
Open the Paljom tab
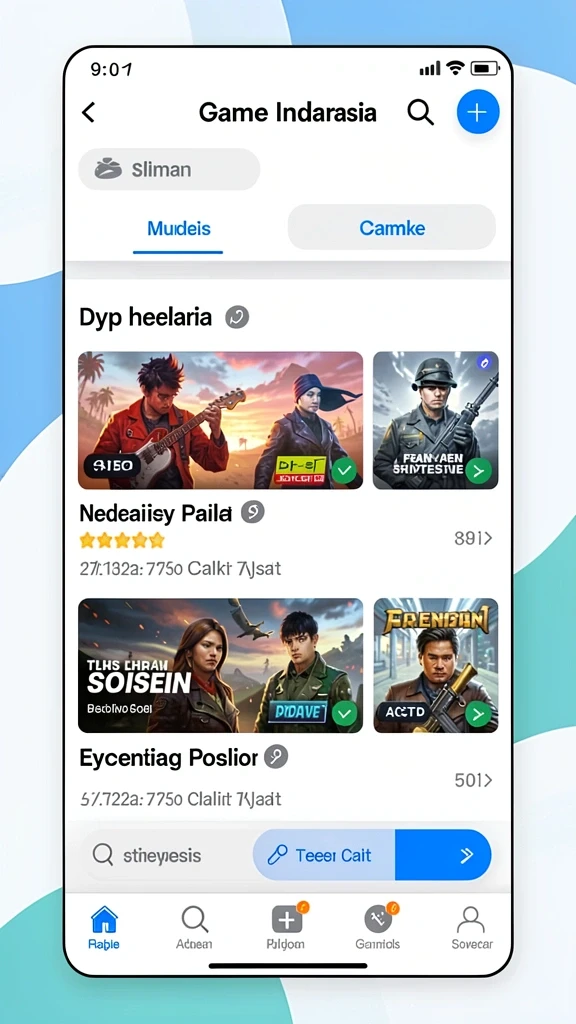tap(286, 927)
